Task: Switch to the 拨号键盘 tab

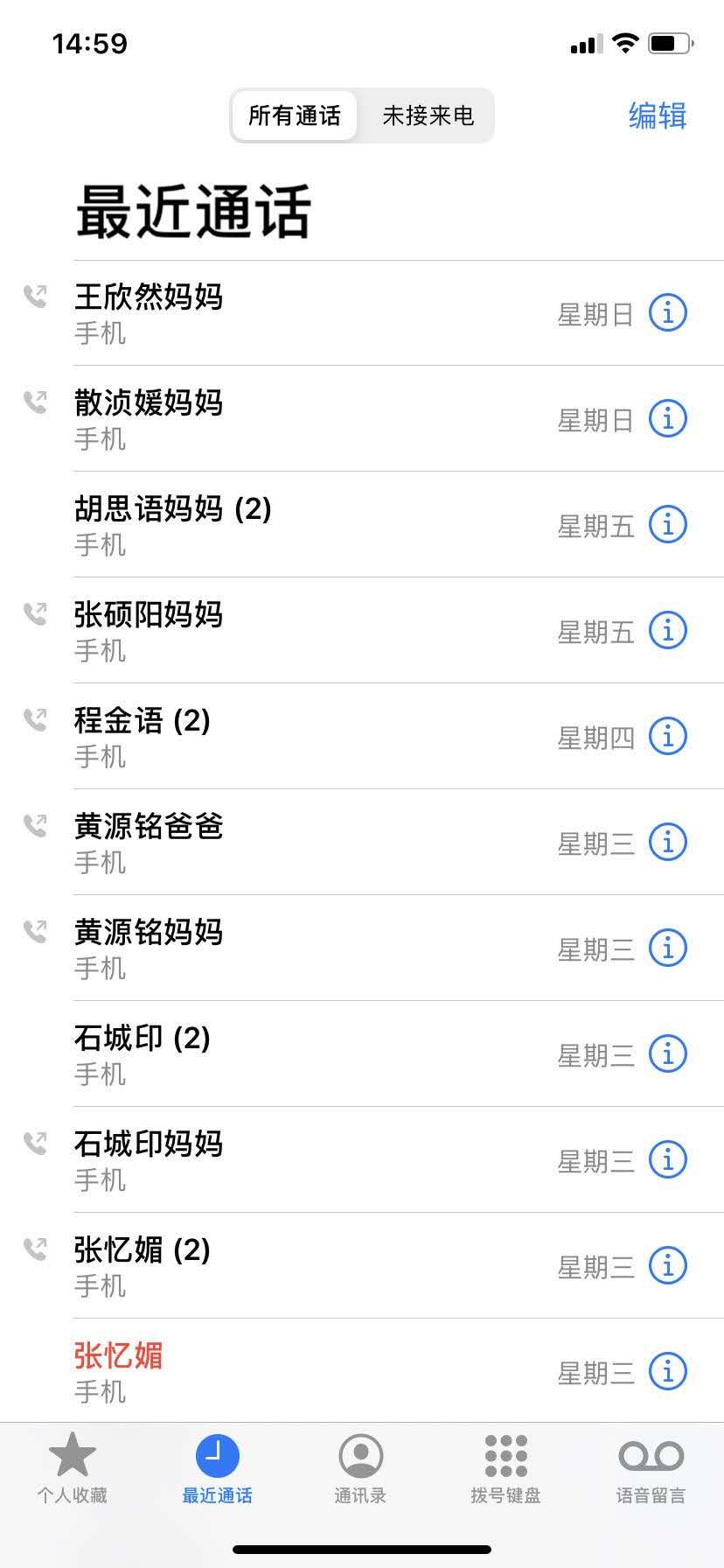Action: point(505,1468)
